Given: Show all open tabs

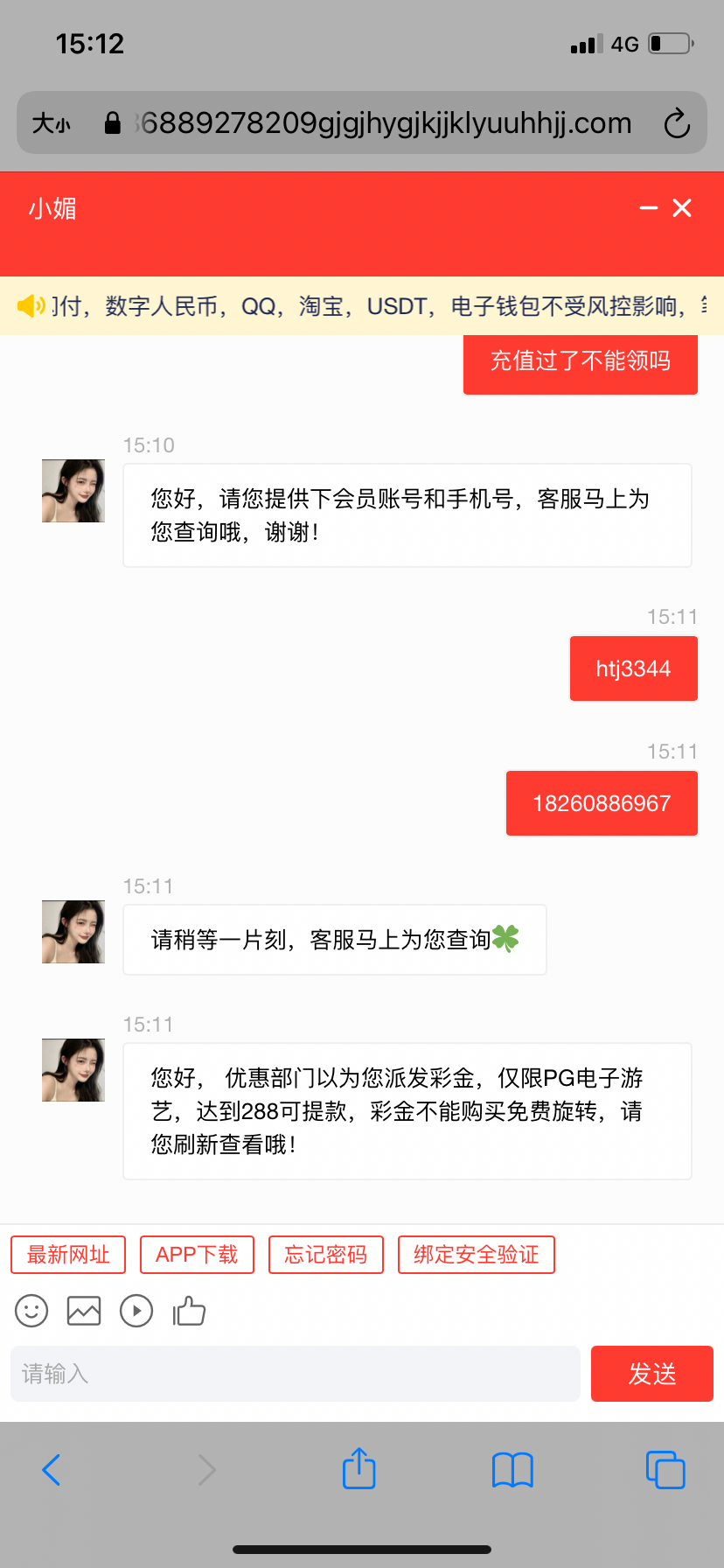Looking at the screenshot, I should (x=665, y=1470).
